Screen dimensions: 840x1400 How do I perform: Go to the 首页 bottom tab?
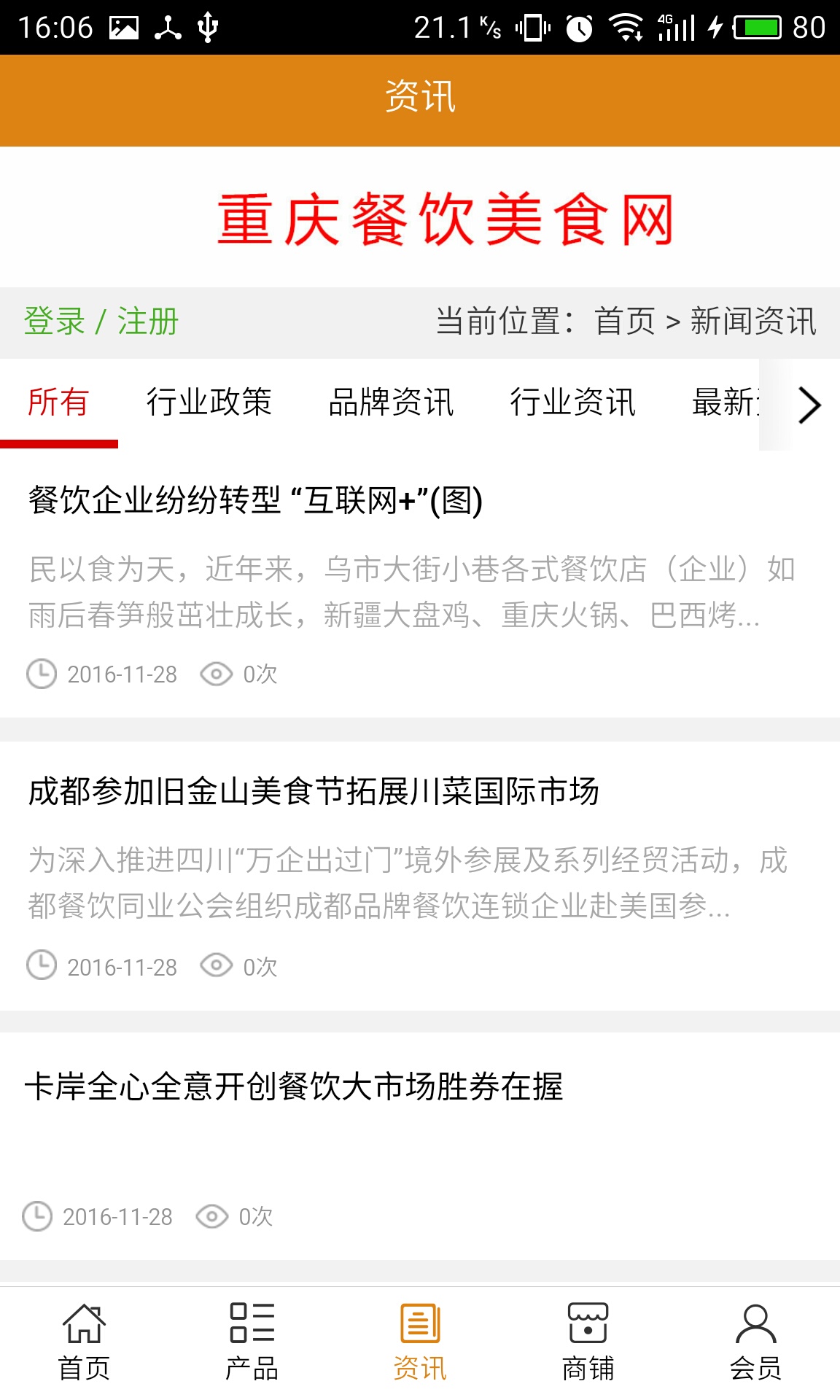tap(84, 1342)
